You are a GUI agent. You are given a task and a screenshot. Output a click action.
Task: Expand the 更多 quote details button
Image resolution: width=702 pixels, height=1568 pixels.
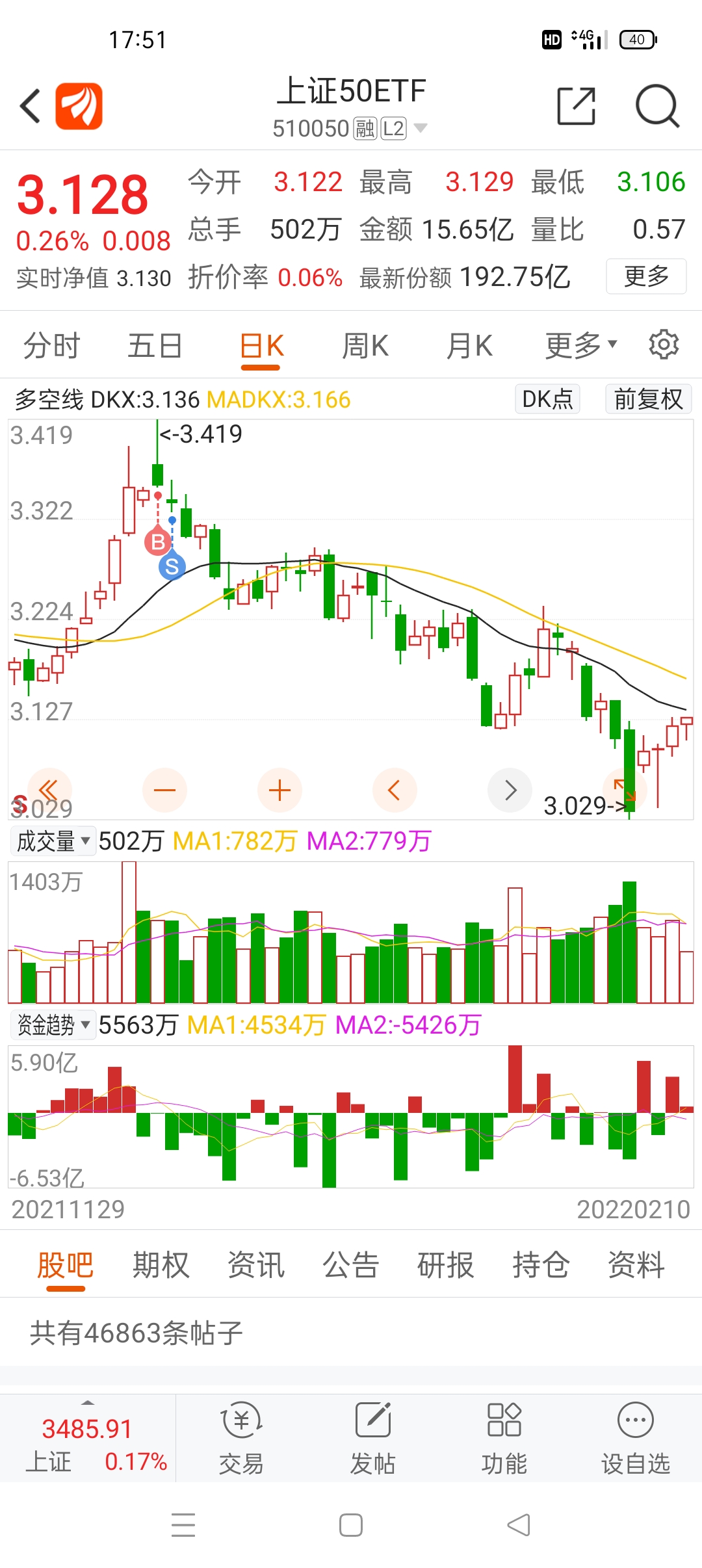click(646, 276)
